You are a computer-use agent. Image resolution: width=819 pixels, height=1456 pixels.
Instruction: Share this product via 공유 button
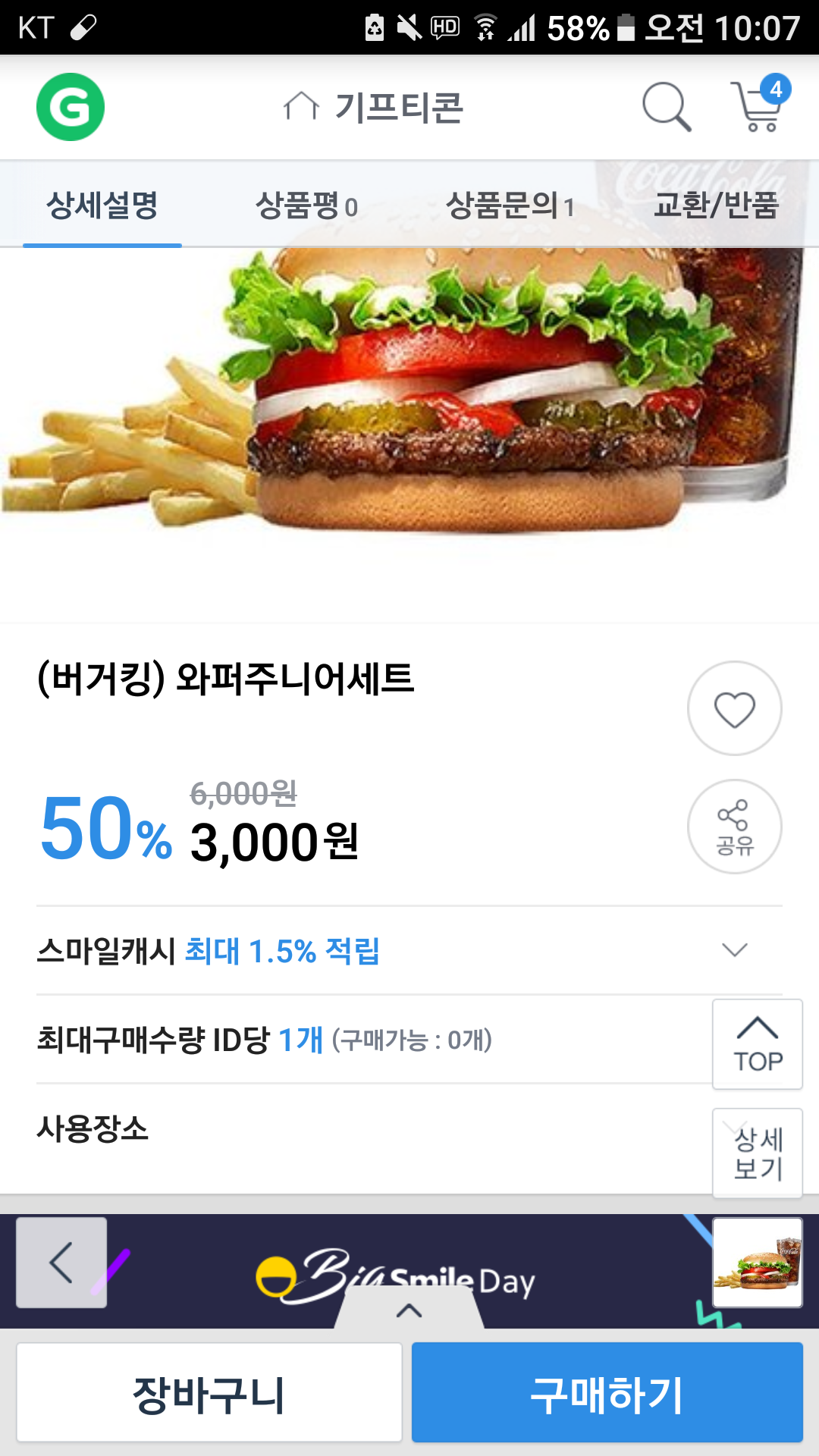734,827
